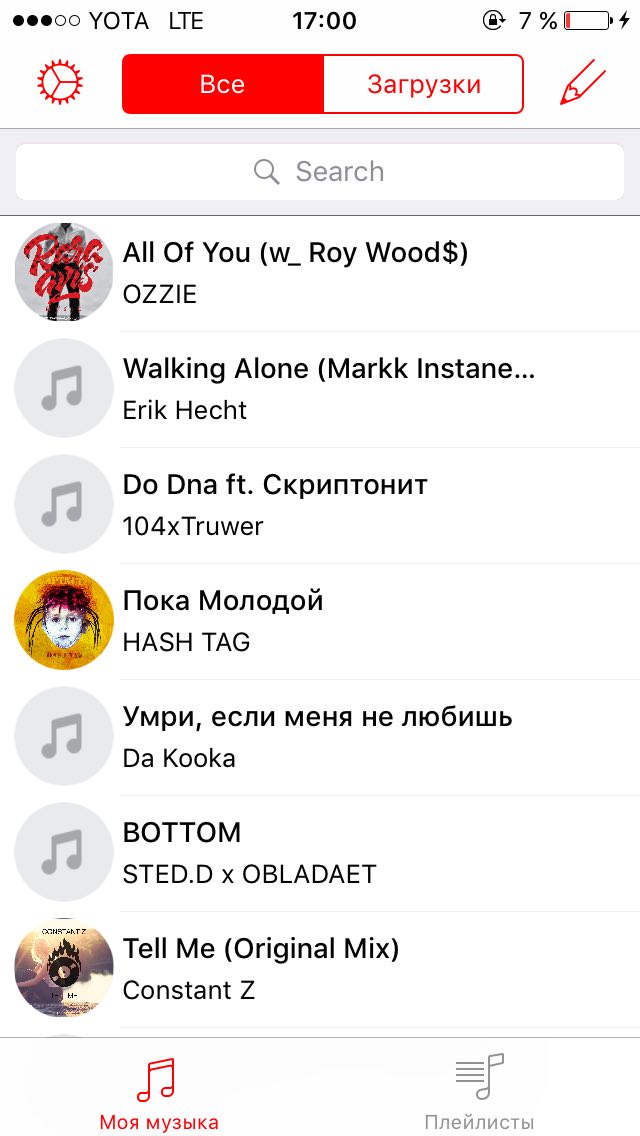This screenshot has height=1136, width=640.
Task: Switch to the Плейлисты tab
Action: coord(479,1090)
